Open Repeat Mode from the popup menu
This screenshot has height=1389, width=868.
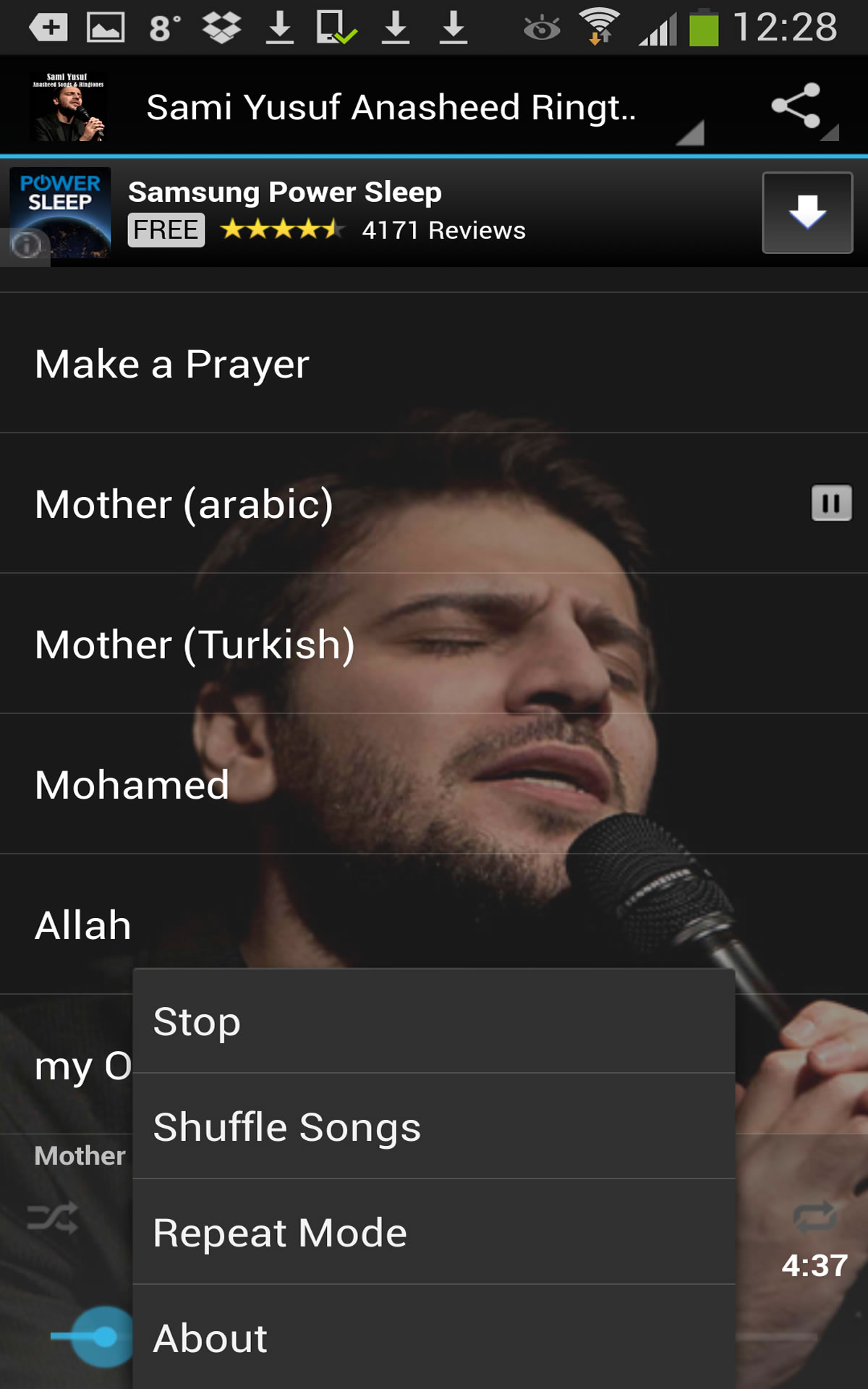pyautogui.click(x=278, y=1231)
